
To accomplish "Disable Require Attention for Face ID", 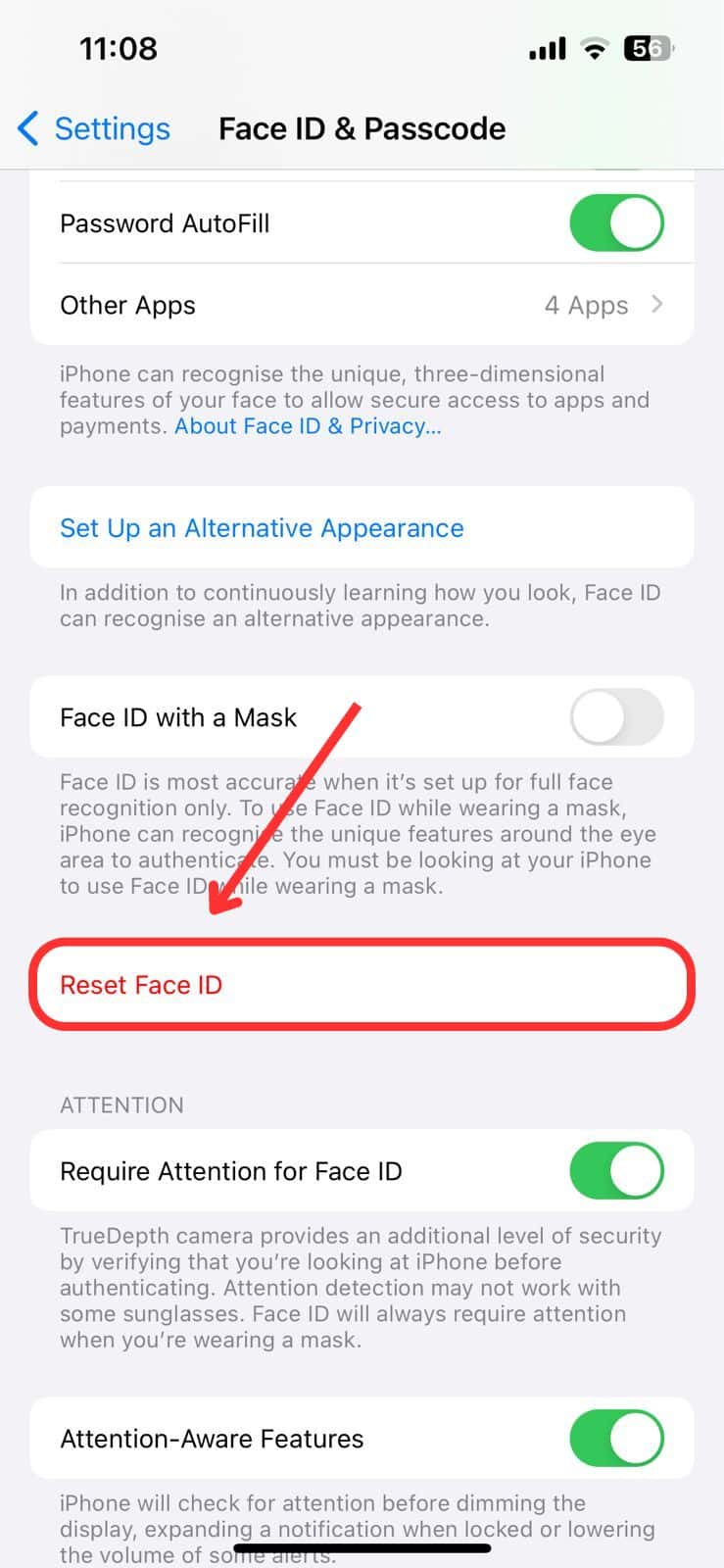I will (616, 1171).
